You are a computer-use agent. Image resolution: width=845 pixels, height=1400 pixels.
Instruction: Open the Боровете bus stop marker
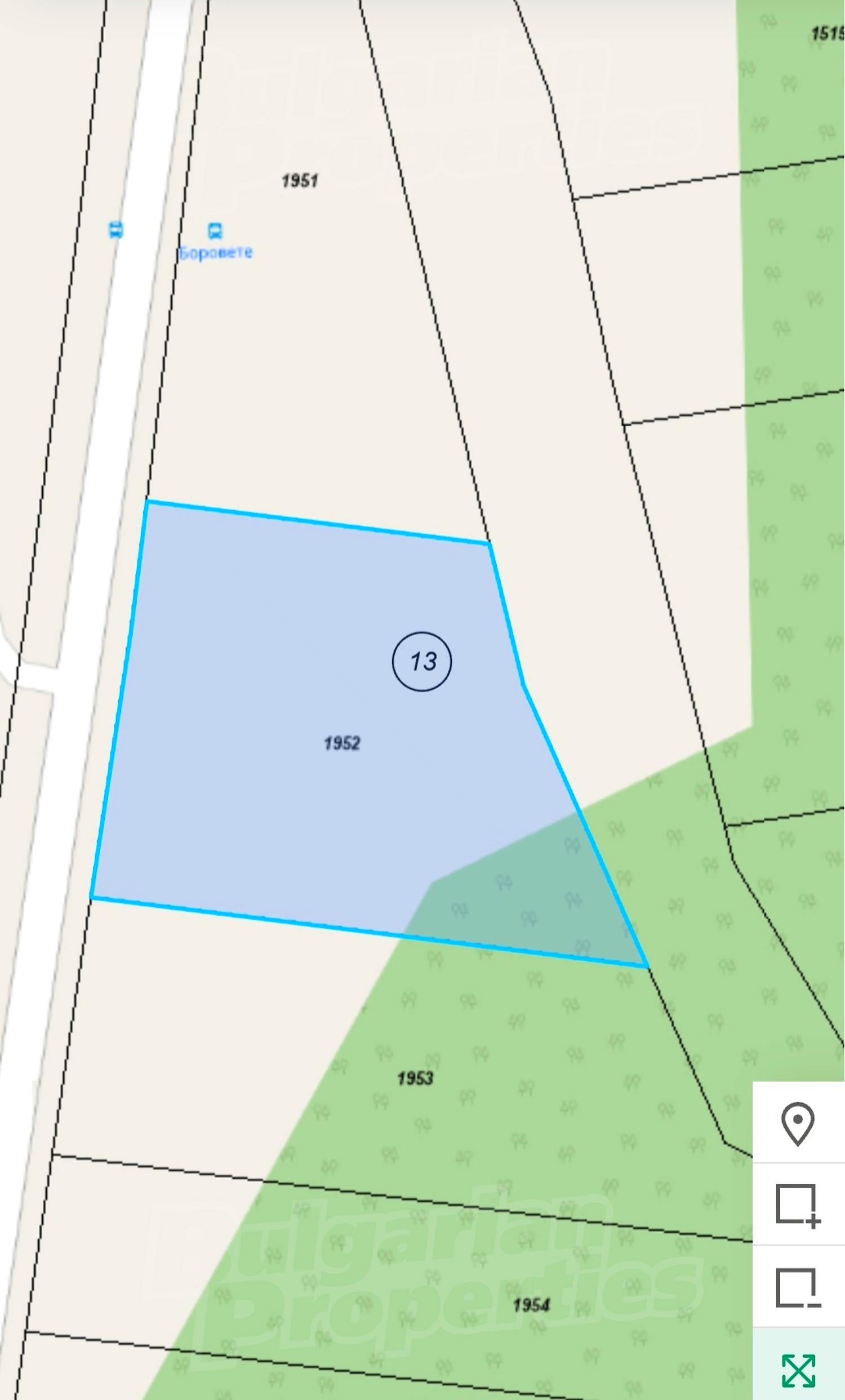click(215, 231)
